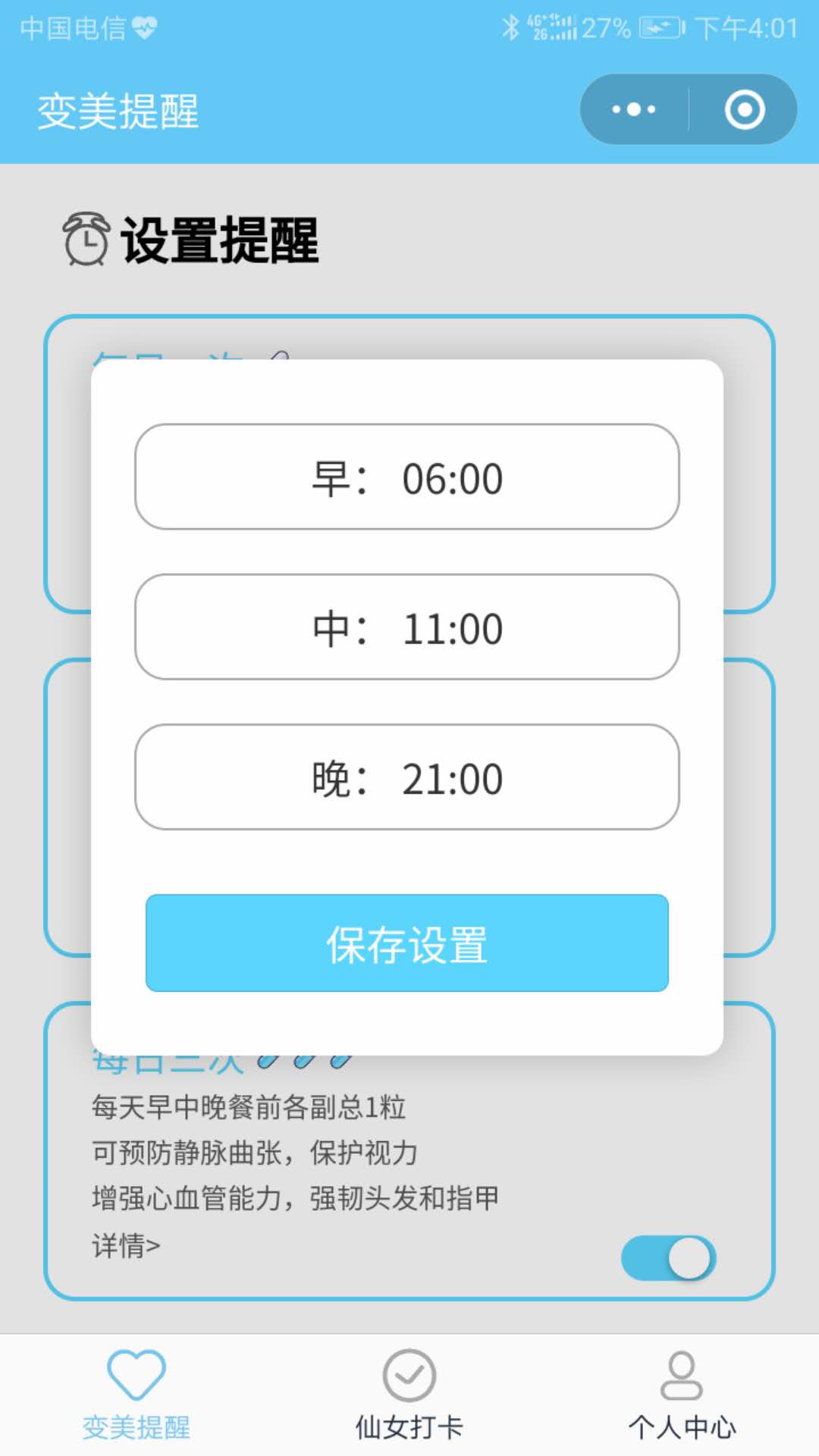The height and width of the screenshot is (1456, 819).
Task: Change the morning (早) 06:00 reminder time
Action: pyautogui.click(x=407, y=477)
